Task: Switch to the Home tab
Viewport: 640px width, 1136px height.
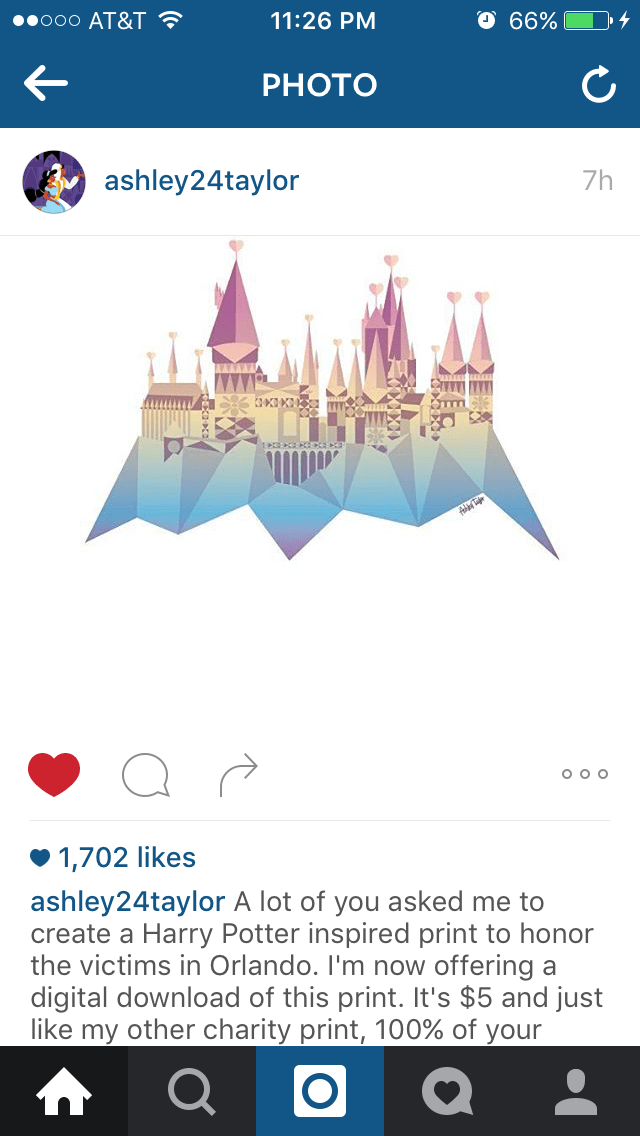Action: pyautogui.click(x=64, y=1091)
